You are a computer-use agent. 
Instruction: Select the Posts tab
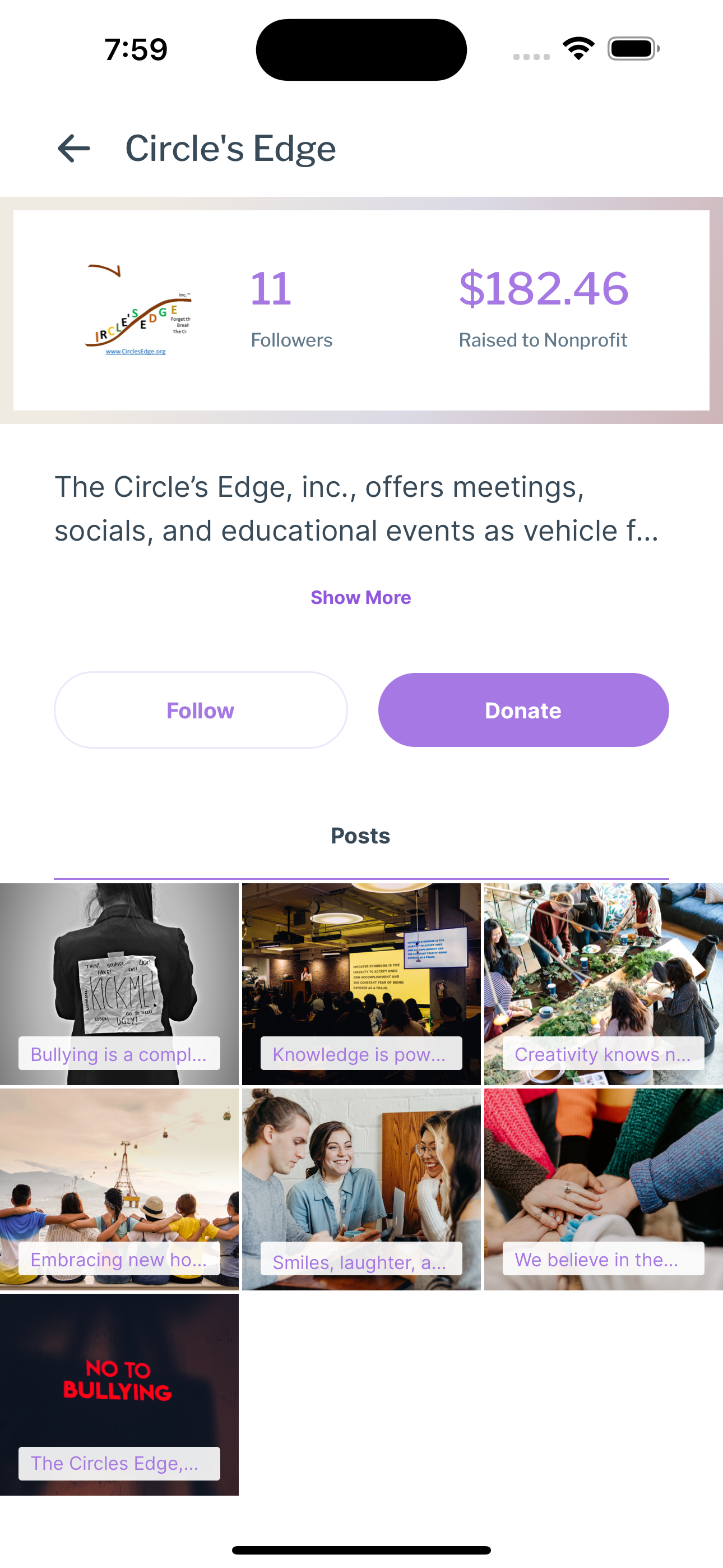[361, 836]
